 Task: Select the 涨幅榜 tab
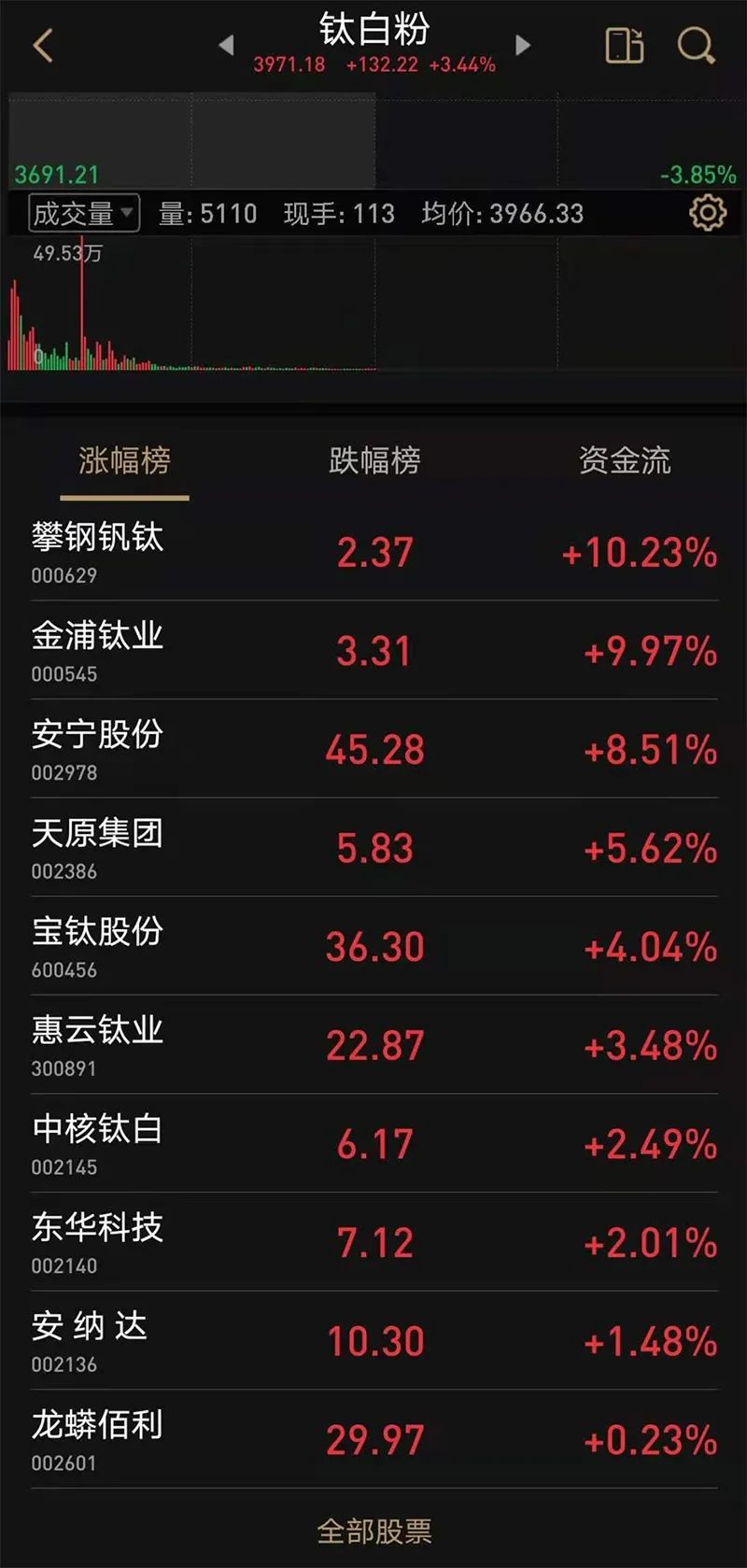coord(124,460)
